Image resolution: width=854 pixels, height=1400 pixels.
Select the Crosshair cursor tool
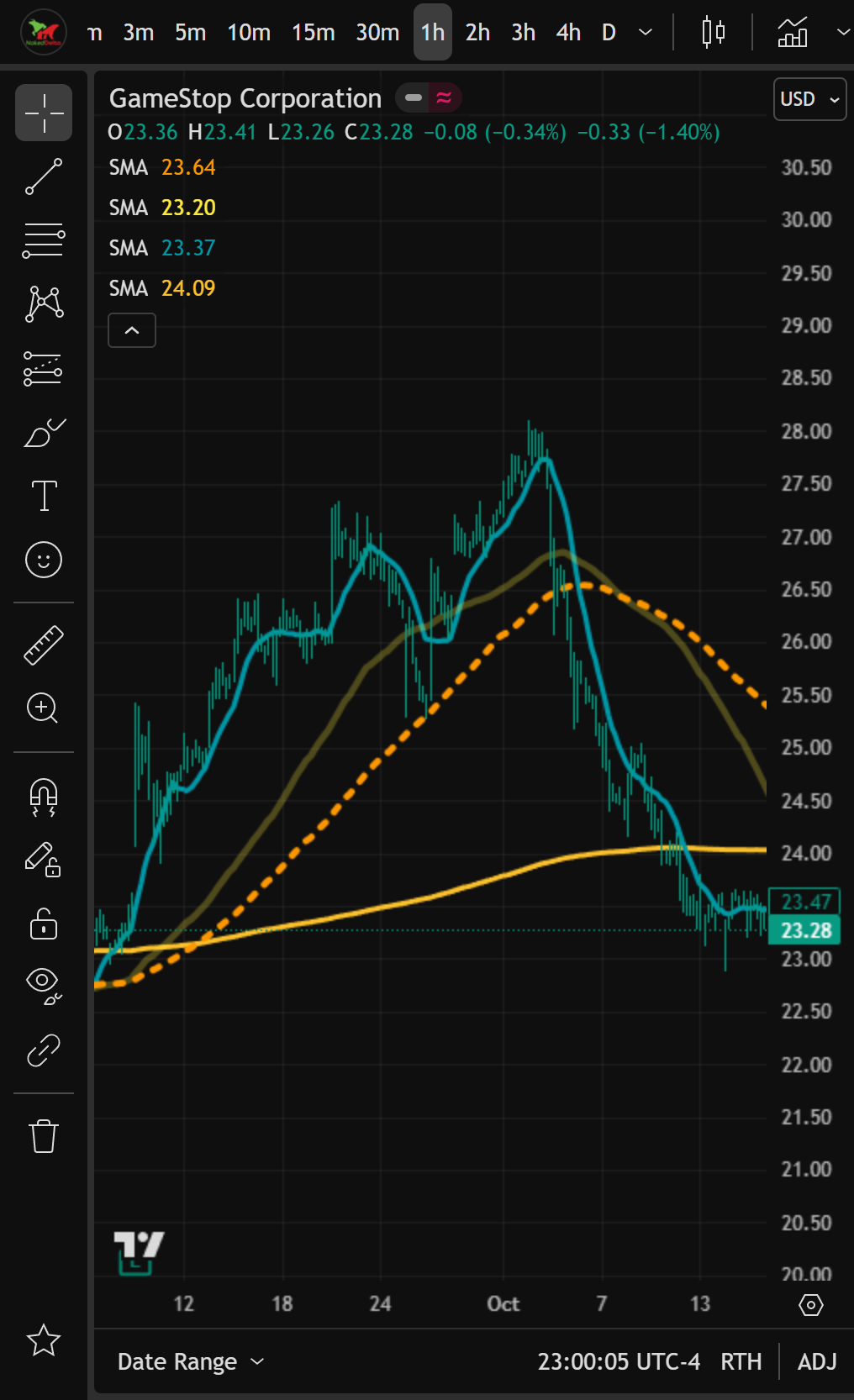click(43, 112)
